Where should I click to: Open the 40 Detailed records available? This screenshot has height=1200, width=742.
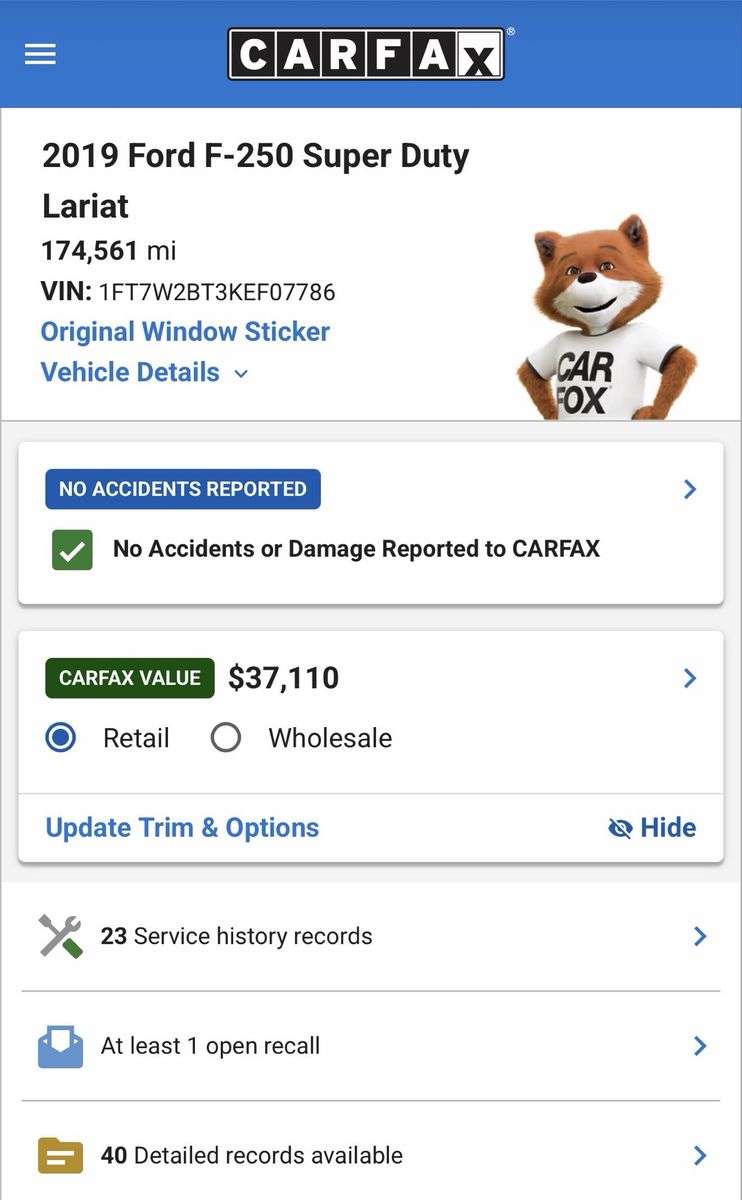[370, 1156]
